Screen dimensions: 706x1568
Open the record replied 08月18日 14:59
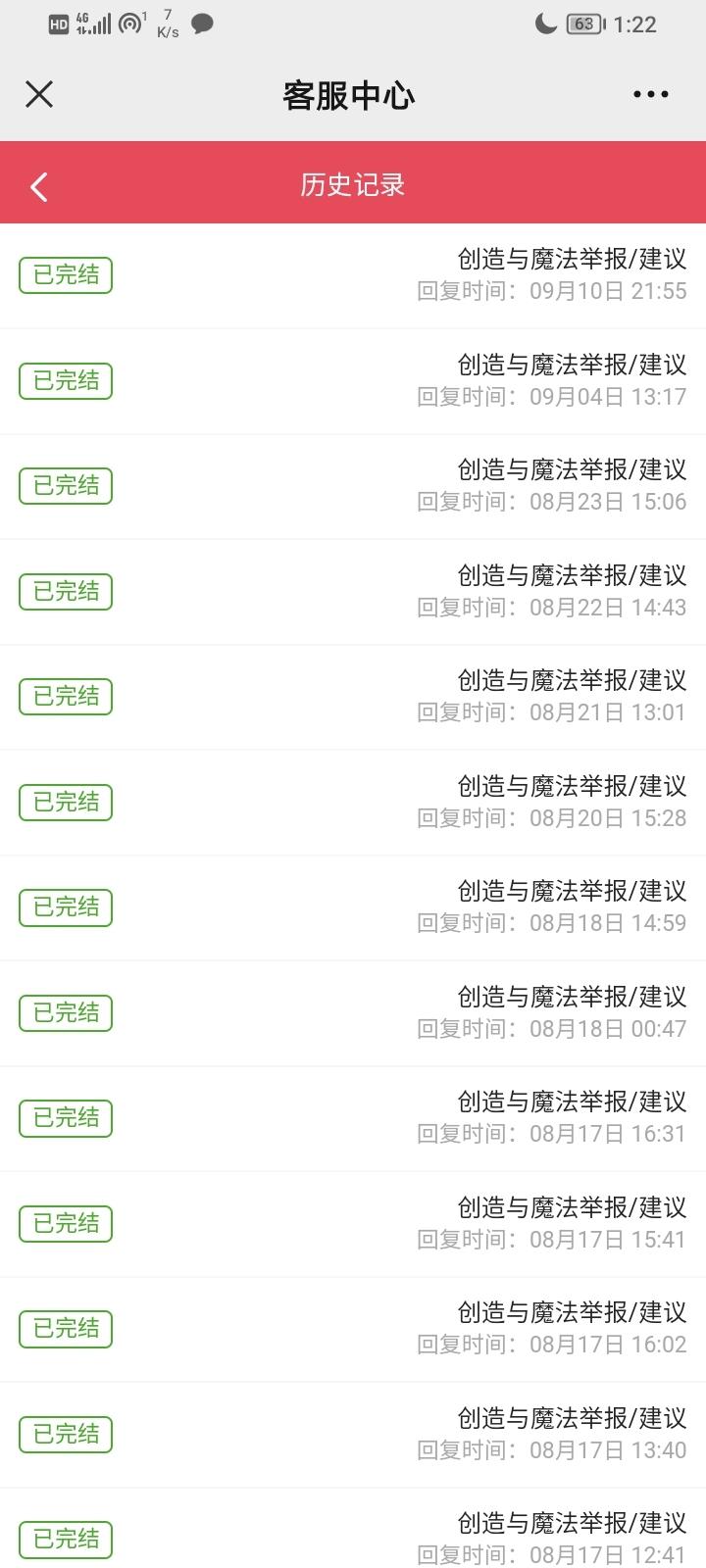click(x=353, y=907)
